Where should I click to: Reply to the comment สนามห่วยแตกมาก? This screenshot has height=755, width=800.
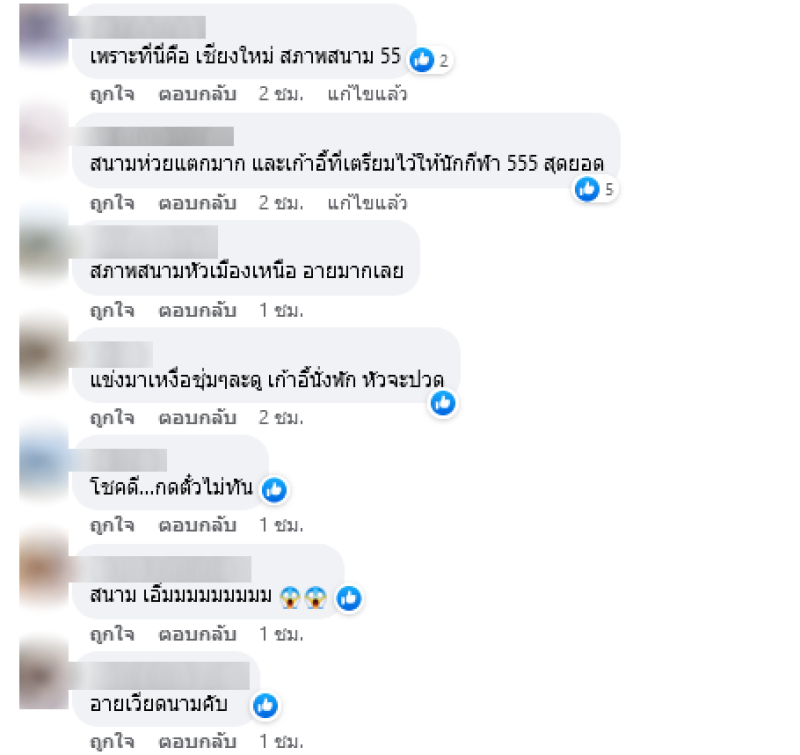[197, 203]
